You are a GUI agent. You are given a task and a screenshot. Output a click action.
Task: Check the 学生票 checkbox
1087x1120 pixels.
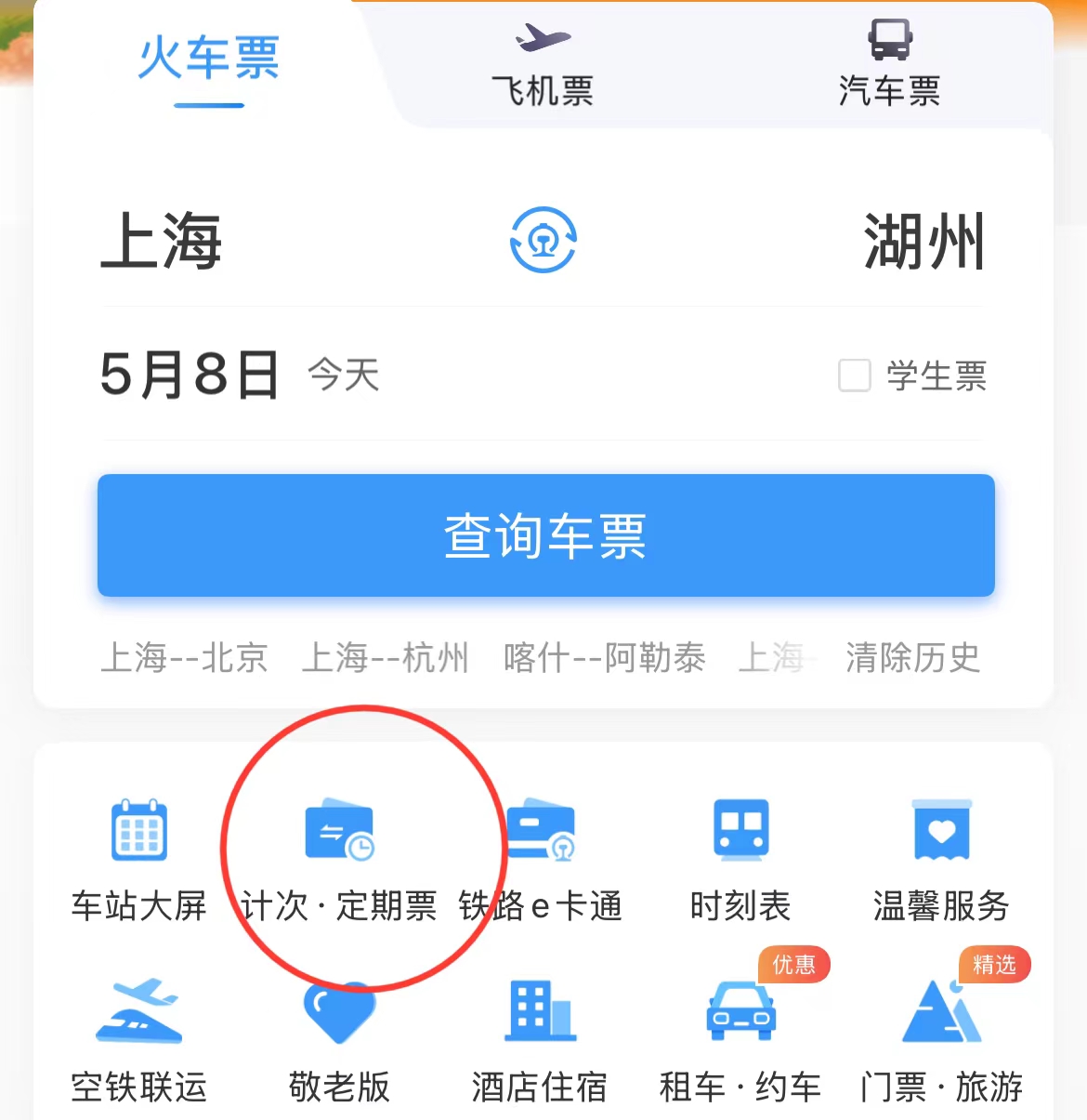click(855, 376)
